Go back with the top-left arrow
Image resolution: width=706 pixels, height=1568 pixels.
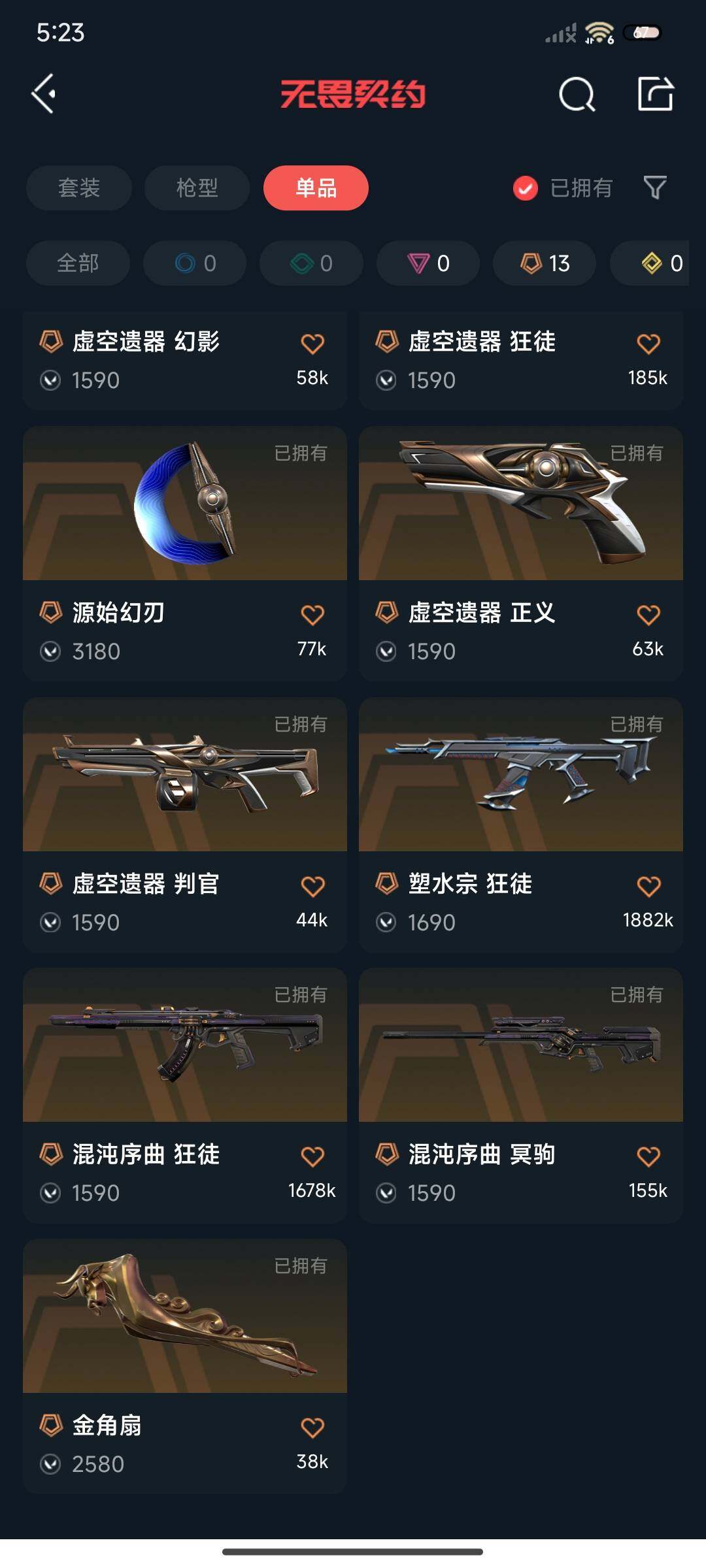[x=44, y=94]
